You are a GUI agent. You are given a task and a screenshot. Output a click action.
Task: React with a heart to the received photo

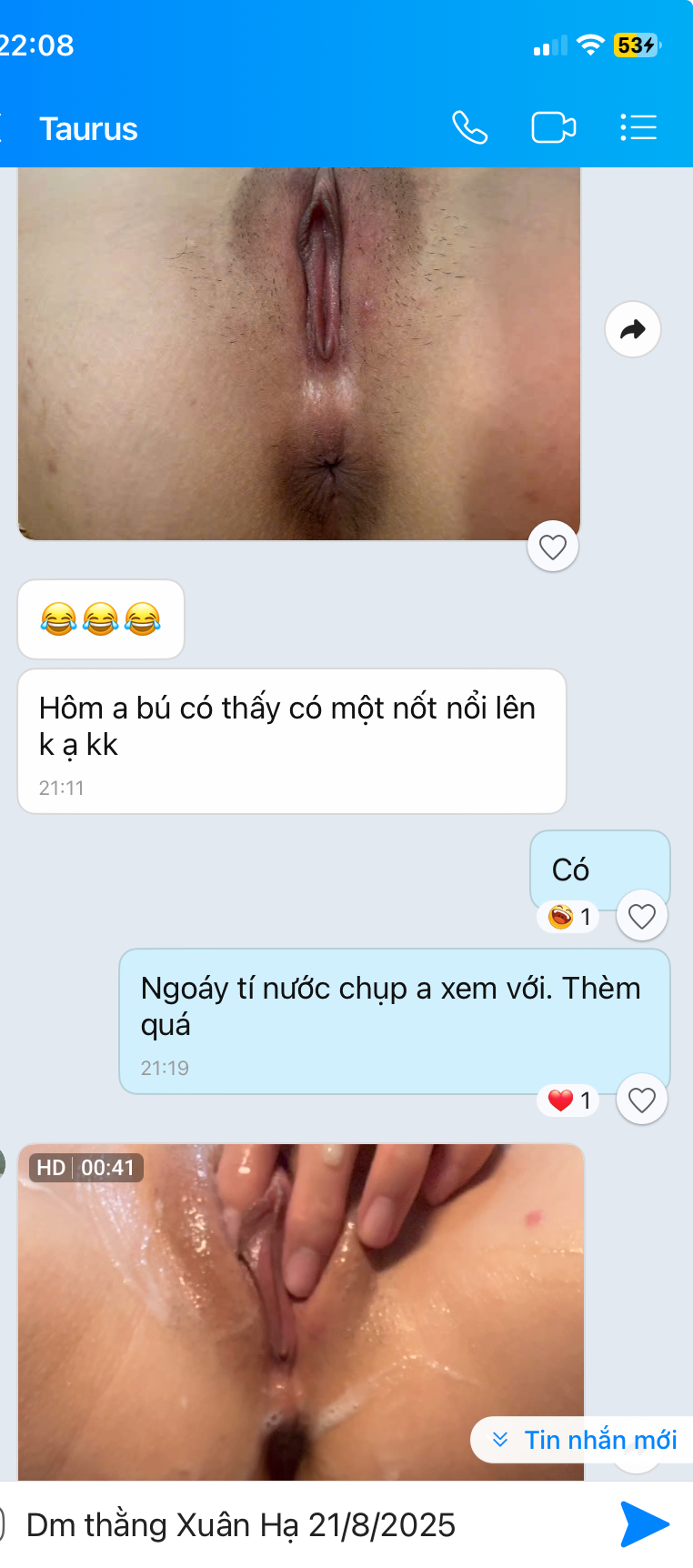[x=553, y=547]
